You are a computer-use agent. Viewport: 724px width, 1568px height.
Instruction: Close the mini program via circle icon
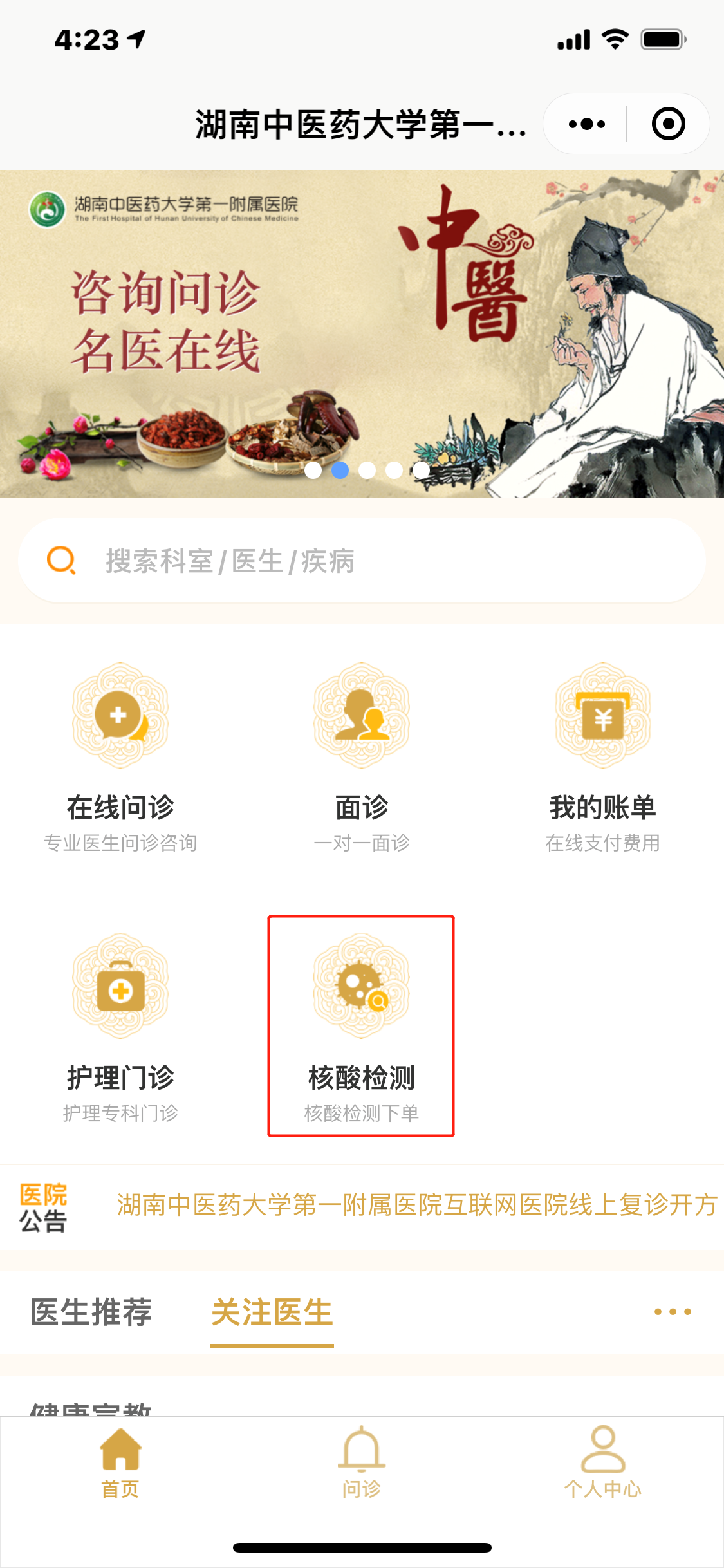668,124
